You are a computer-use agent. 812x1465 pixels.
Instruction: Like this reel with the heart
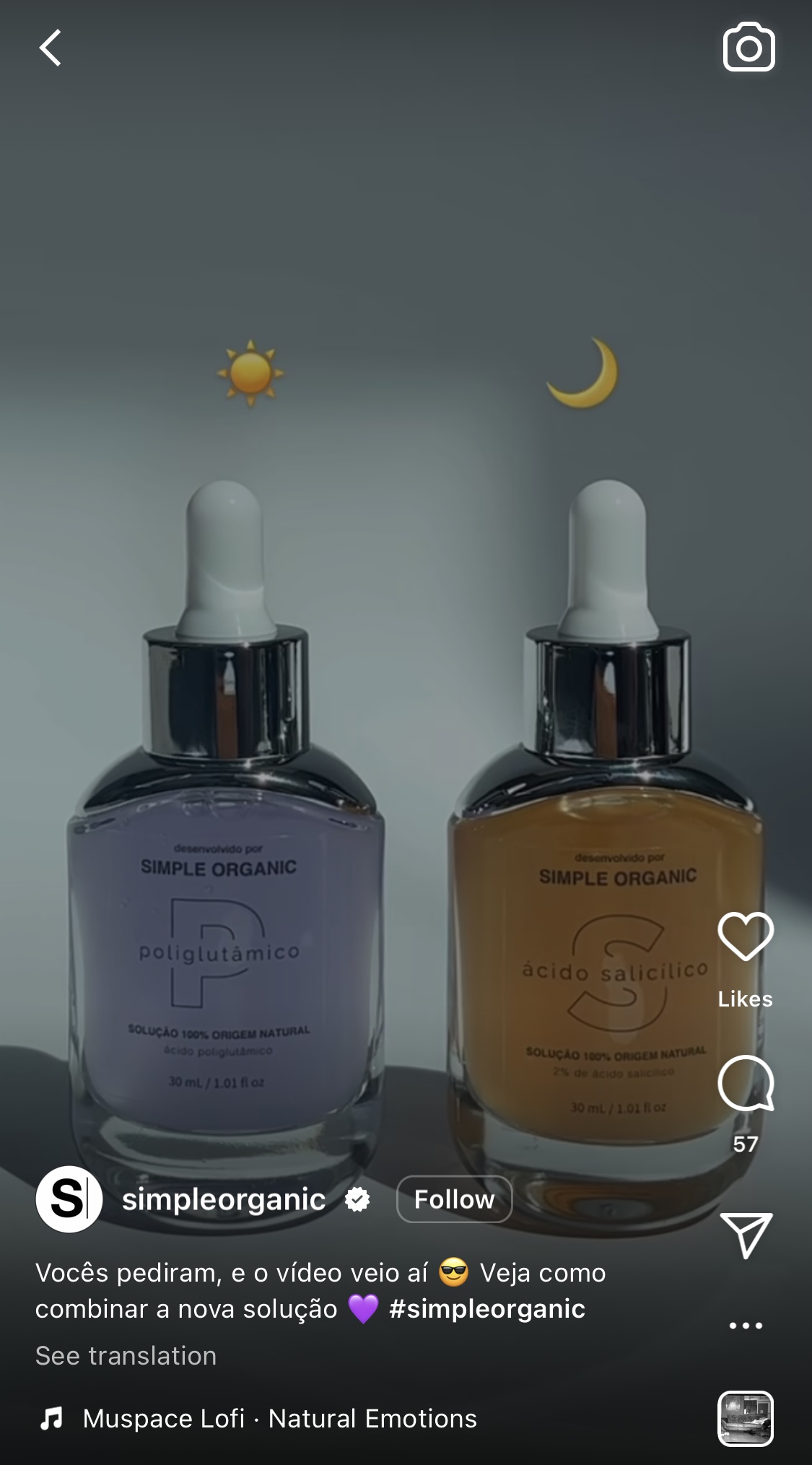(745, 936)
